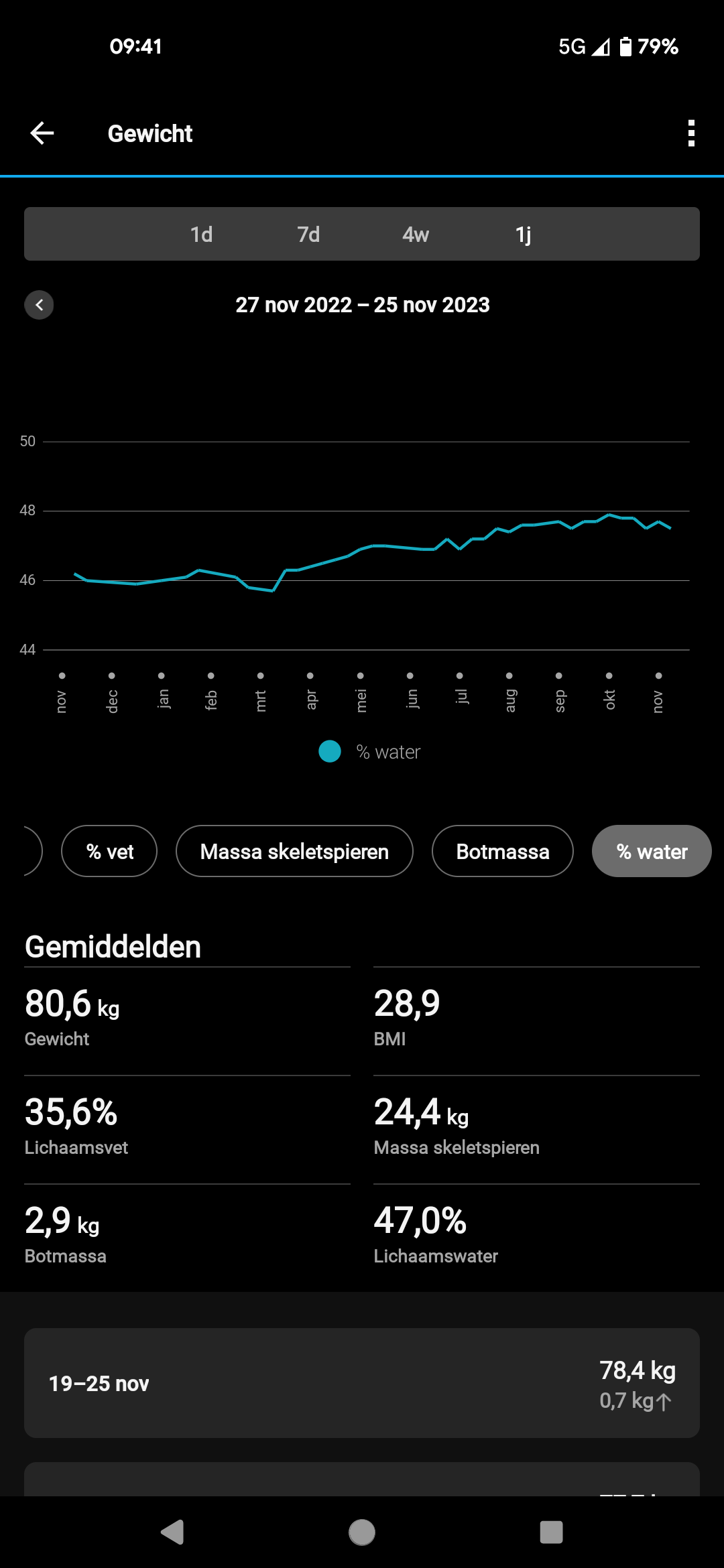Open recent apps from navigation bar
Screen dimensions: 724x1568
pyautogui.click(x=551, y=1532)
